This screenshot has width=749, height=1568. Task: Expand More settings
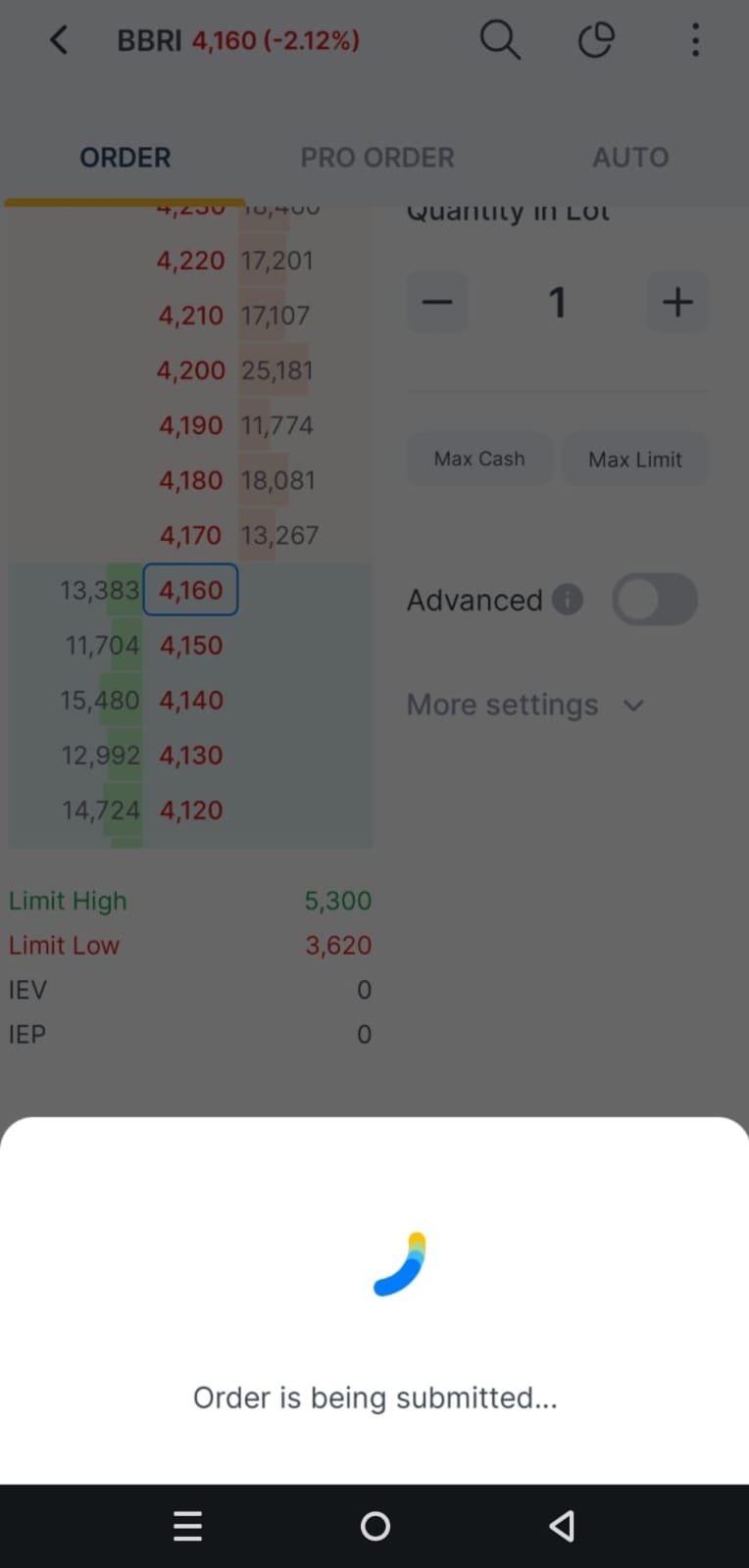[x=524, y=705]
